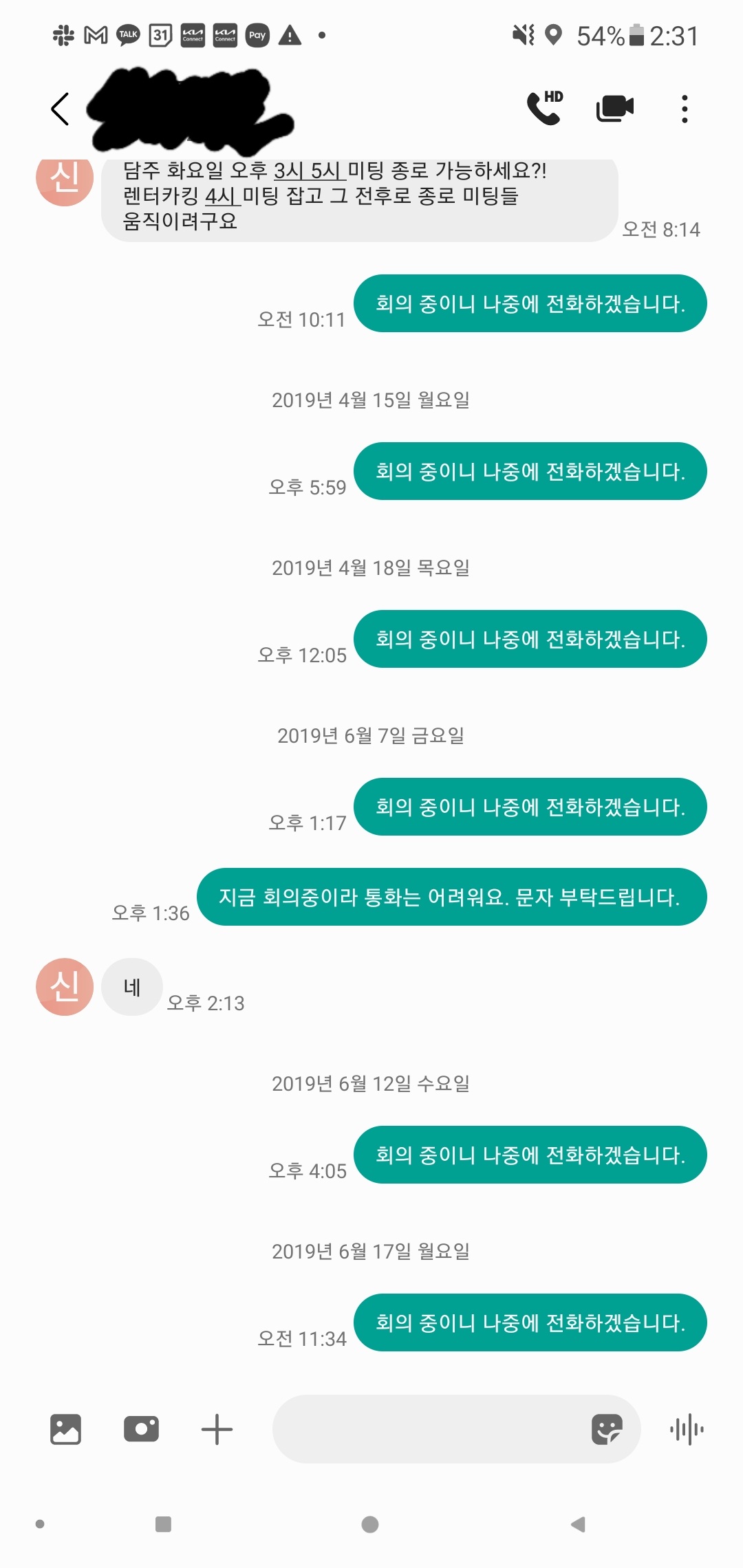Screen dimensions: 743x1568
Task: Start an HD voice call
Action: pyautogui.click(x=544, y=108)
